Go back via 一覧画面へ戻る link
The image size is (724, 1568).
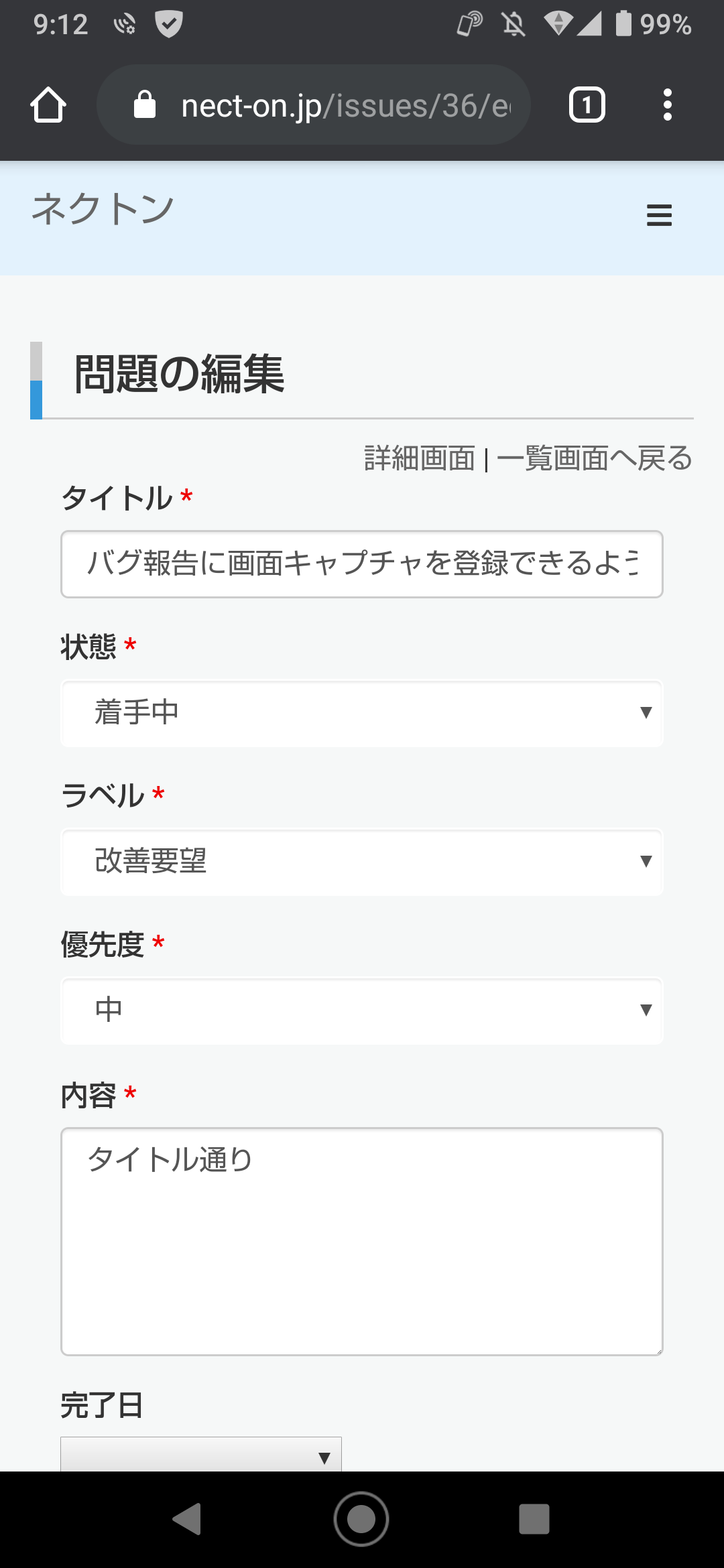(x=595, y=458)
